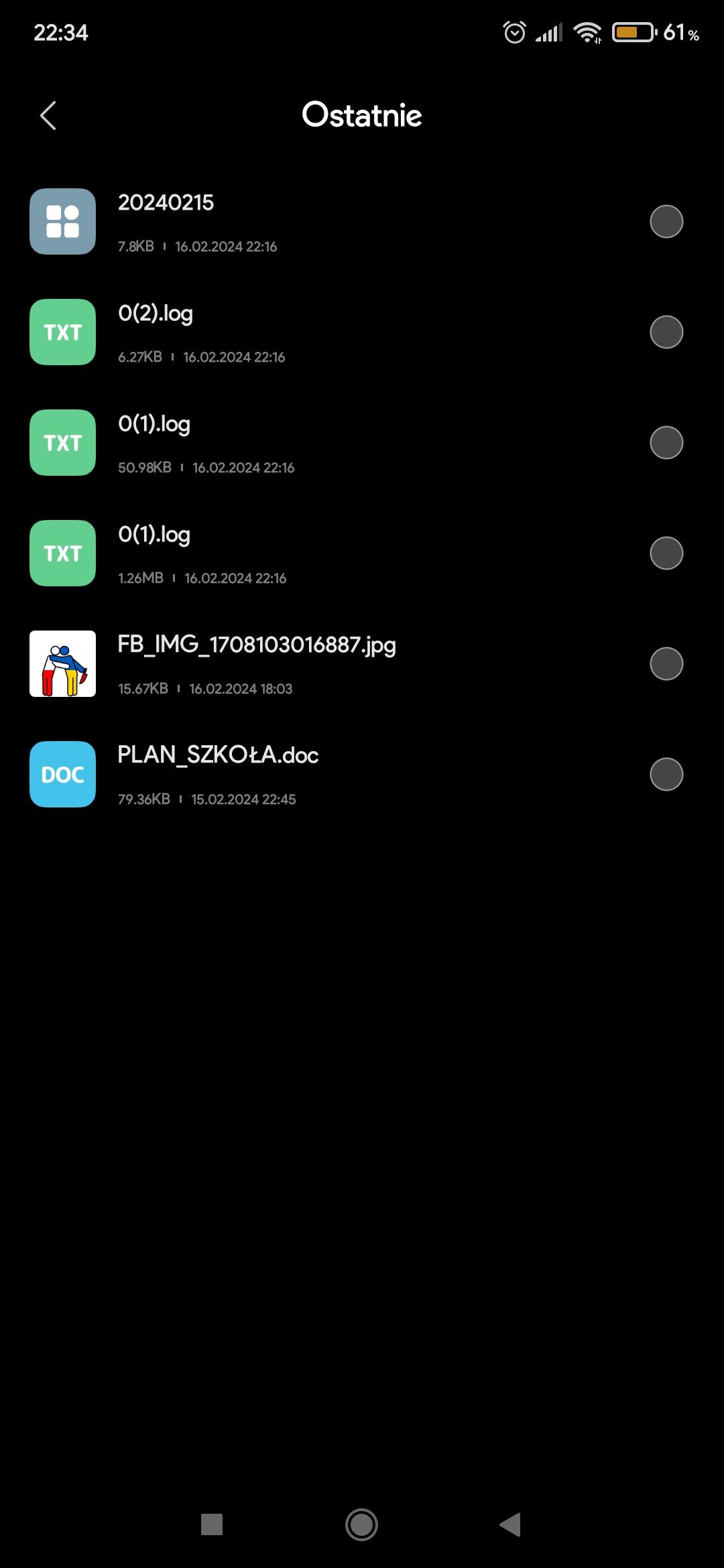
Task: Tap the system home button
Action: 361,1524
